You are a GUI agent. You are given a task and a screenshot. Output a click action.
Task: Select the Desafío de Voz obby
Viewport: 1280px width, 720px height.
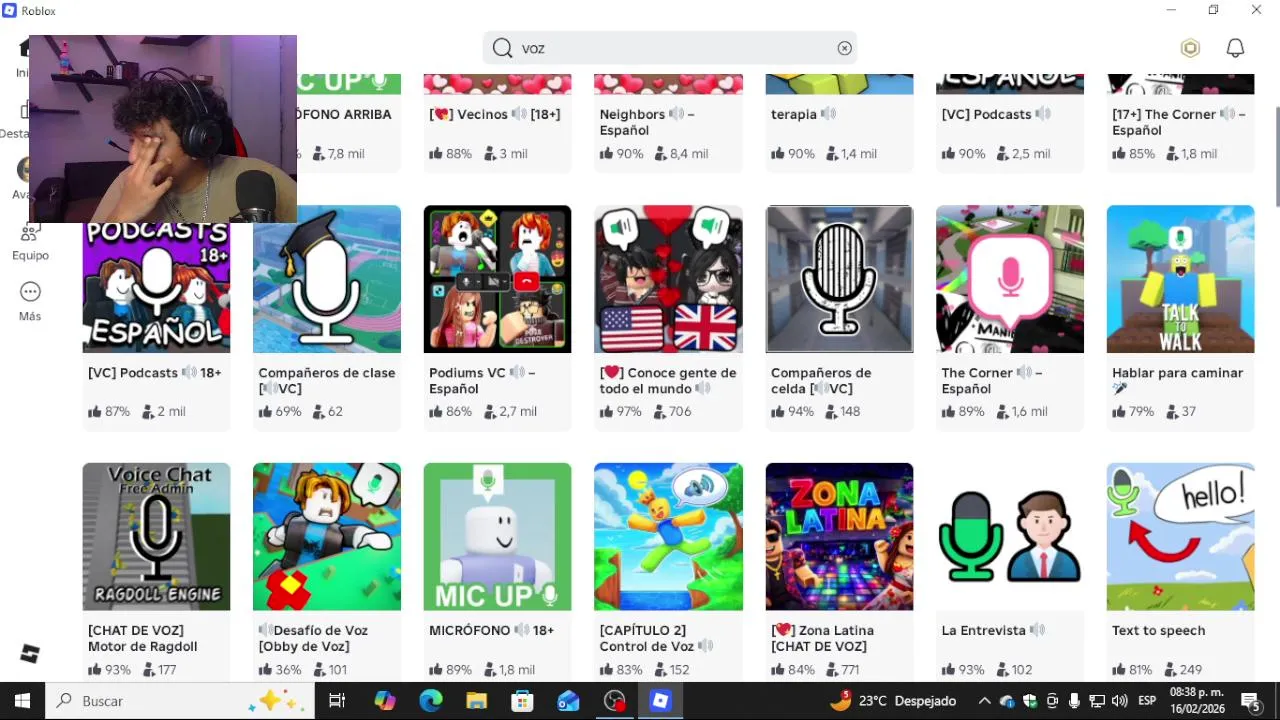pos(327,536)
